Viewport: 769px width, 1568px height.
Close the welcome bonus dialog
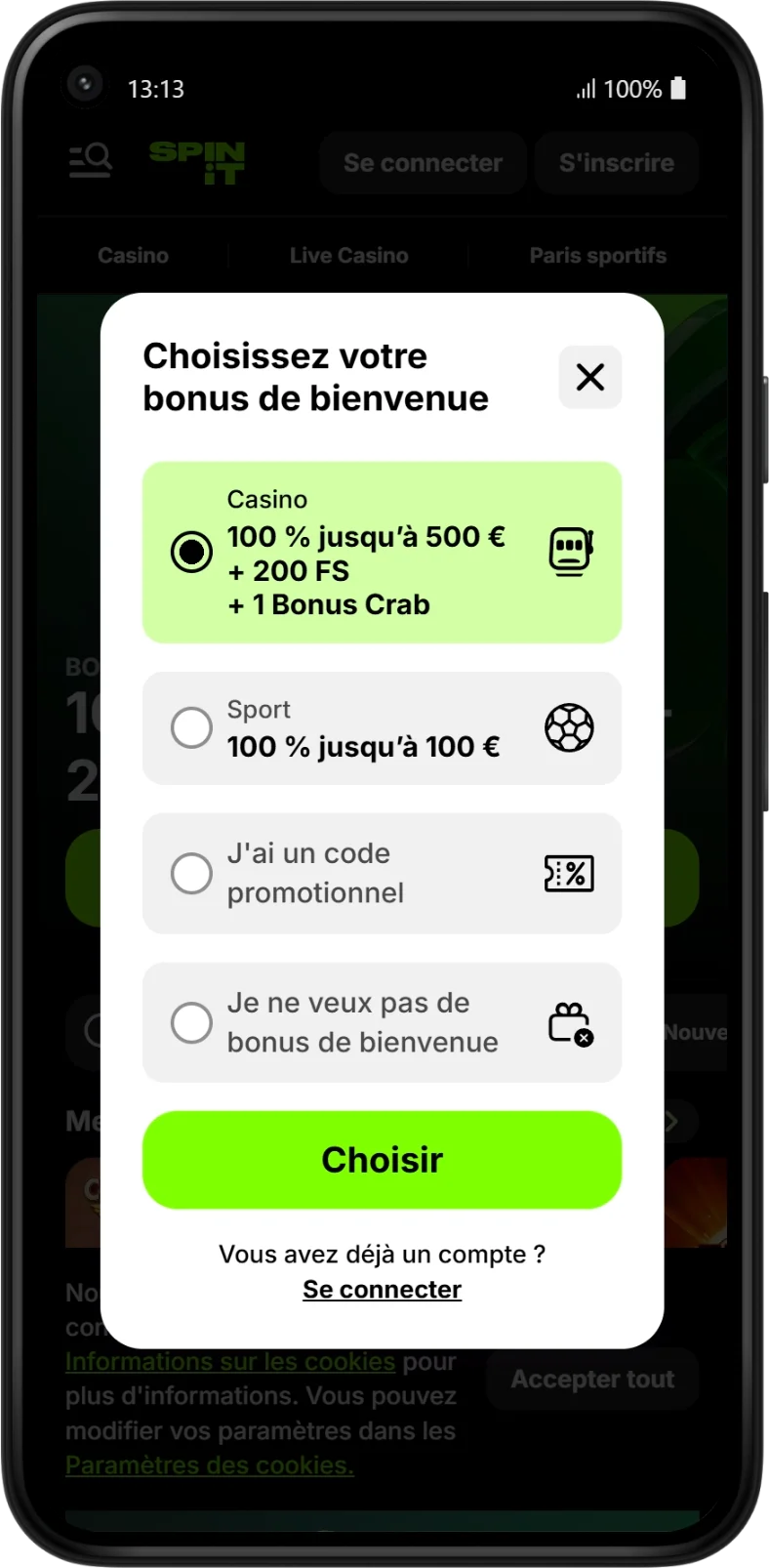pos(589,377)
